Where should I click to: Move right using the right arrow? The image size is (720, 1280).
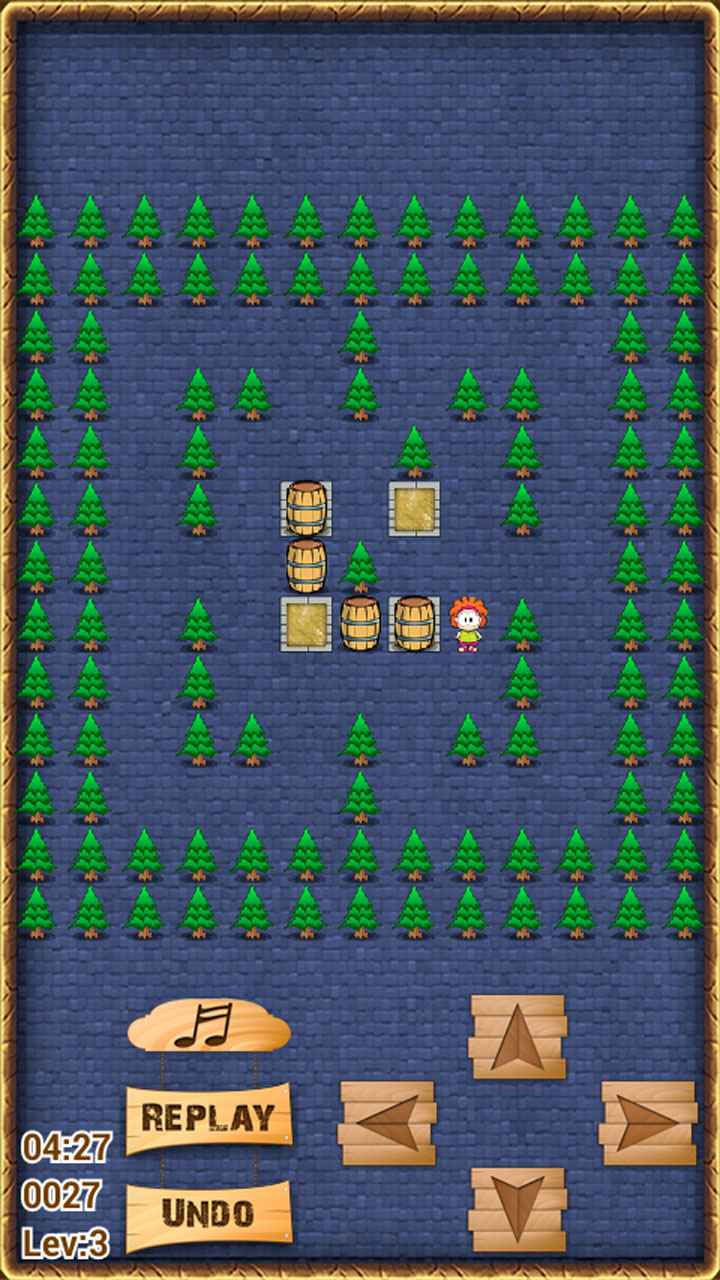pyautogui.click(x=649, y=1123)
